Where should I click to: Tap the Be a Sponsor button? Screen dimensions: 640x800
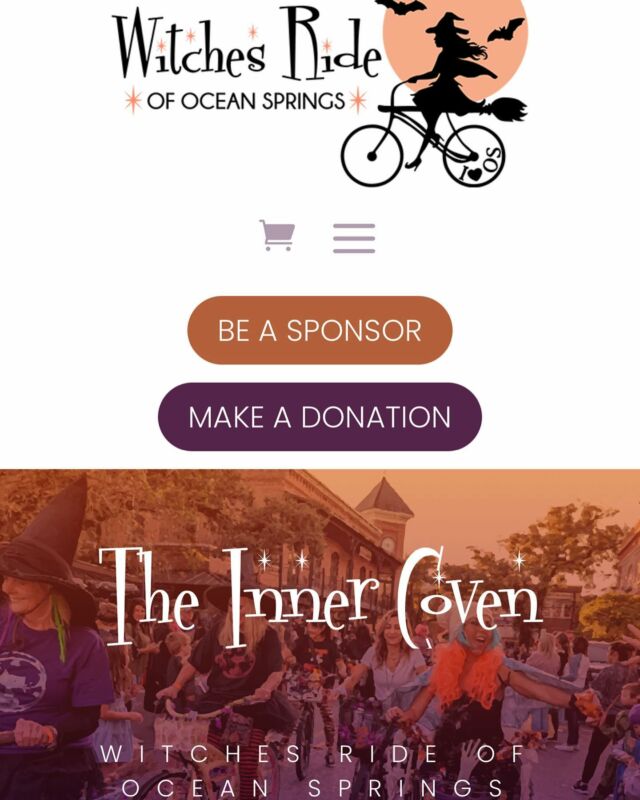pyautogui.click(x=320, y=331)
